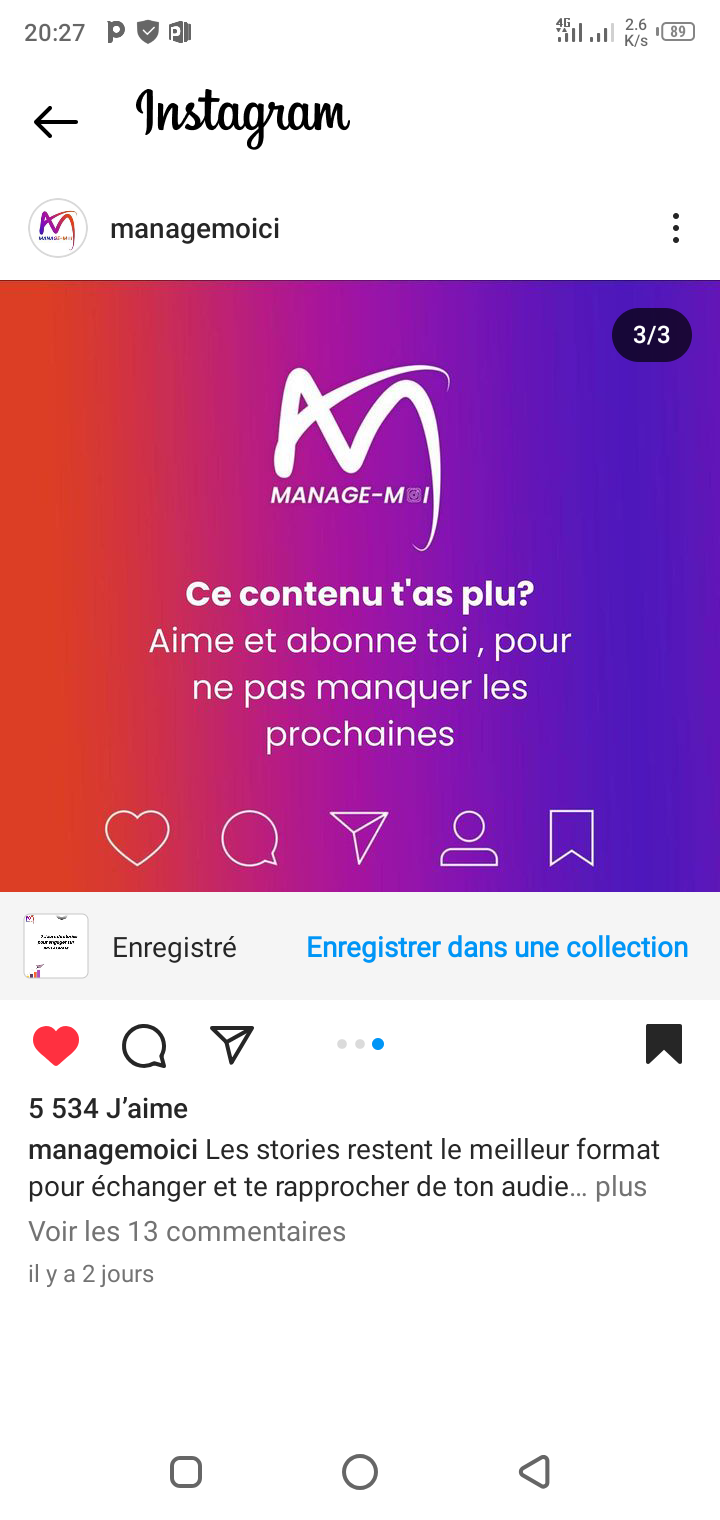Image resolution: width=720 pixels, height=1520 pixels.
Task: Voir les 13 commentaires
Action: click(187, 1231)
